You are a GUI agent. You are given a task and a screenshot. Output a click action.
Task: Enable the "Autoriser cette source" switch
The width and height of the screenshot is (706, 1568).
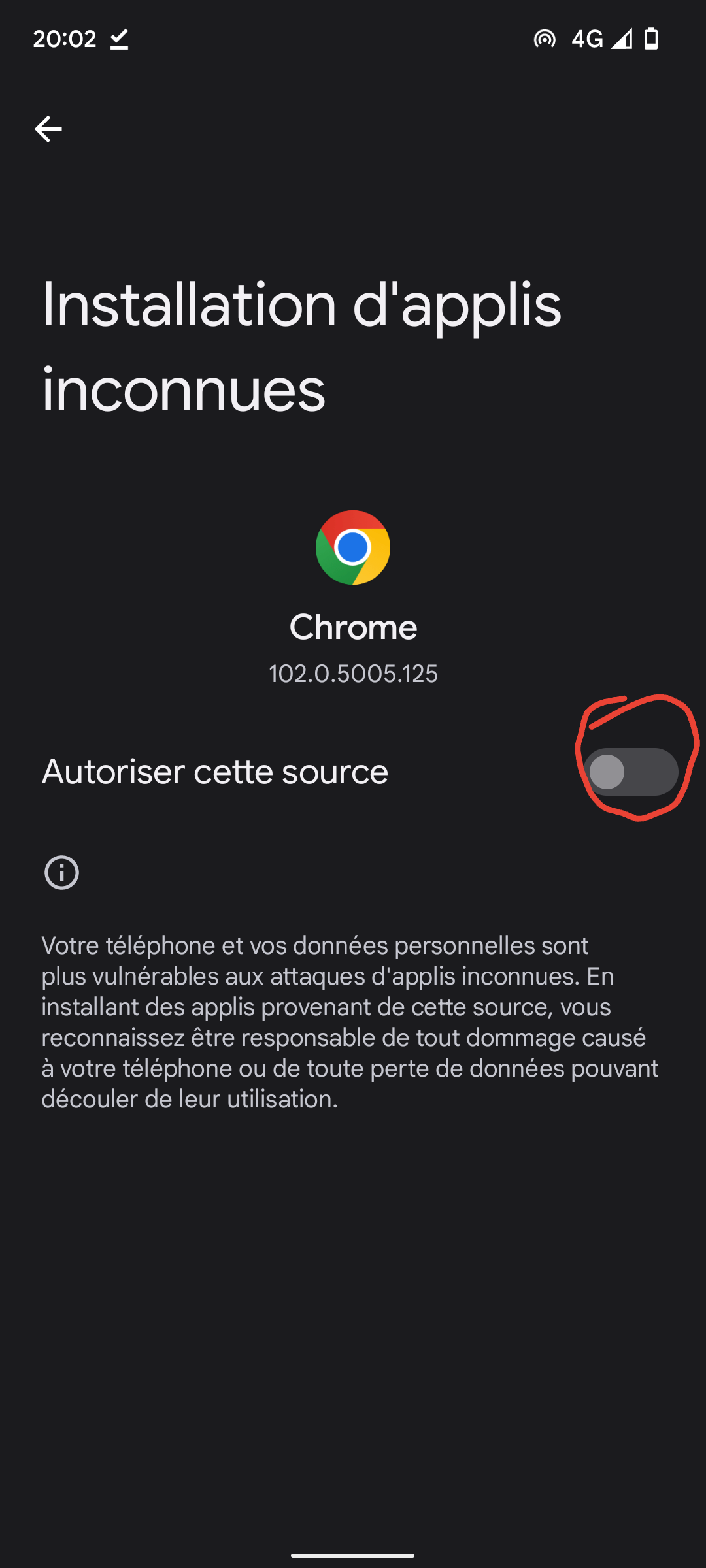click(x=631, y=772)
